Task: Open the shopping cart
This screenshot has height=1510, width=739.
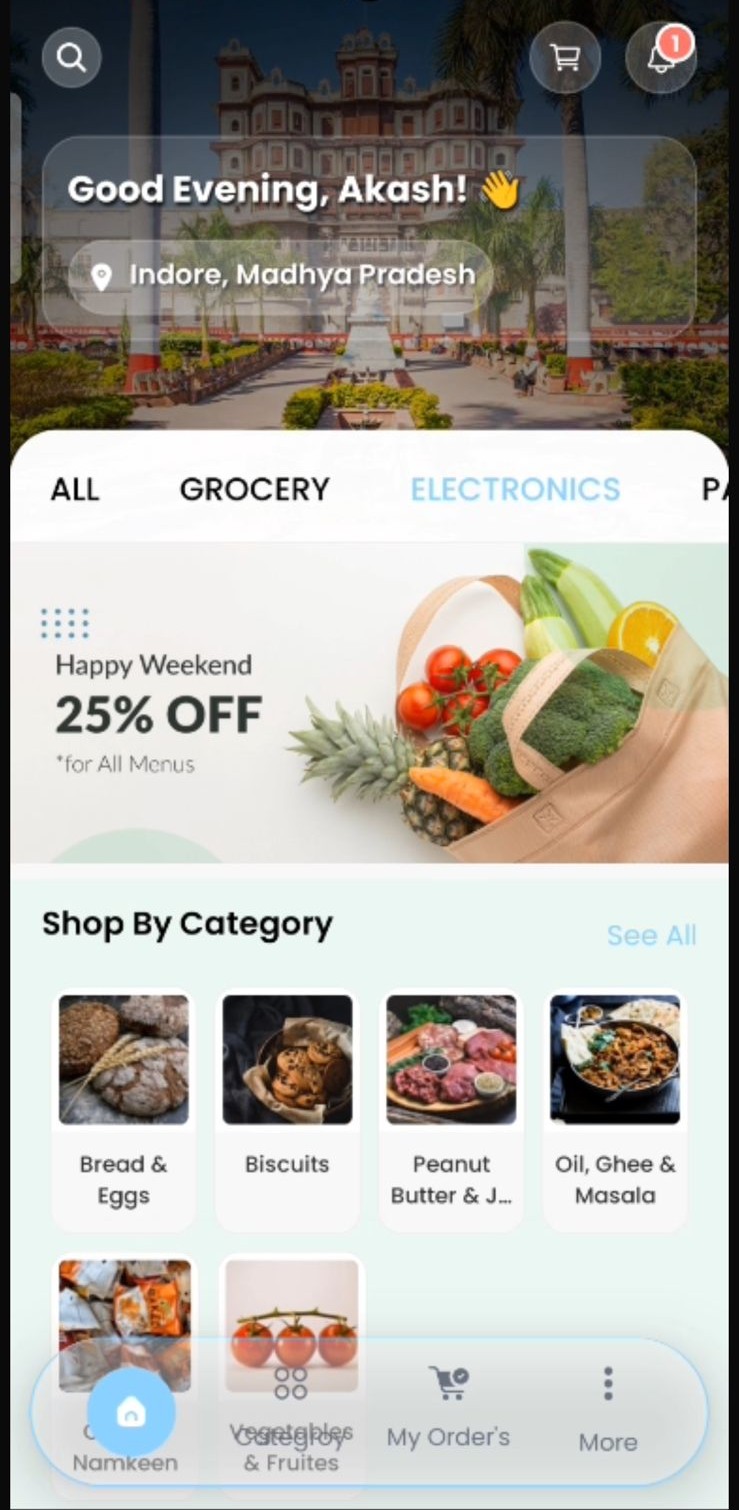Action: pyautogui.click(x=565, y=58)
